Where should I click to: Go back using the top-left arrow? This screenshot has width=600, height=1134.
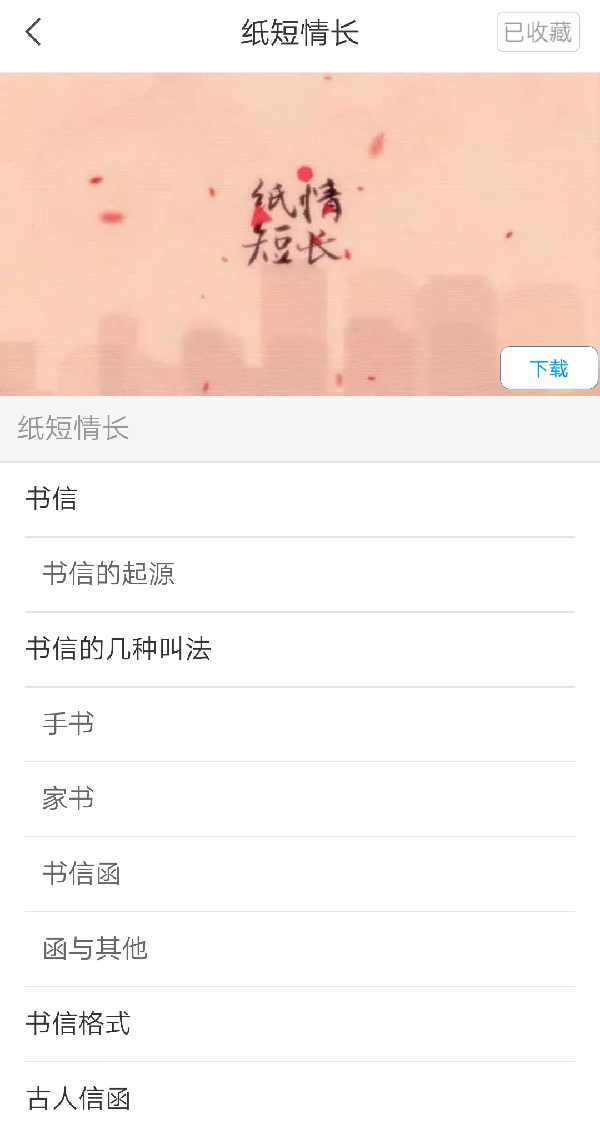[34, 33]
